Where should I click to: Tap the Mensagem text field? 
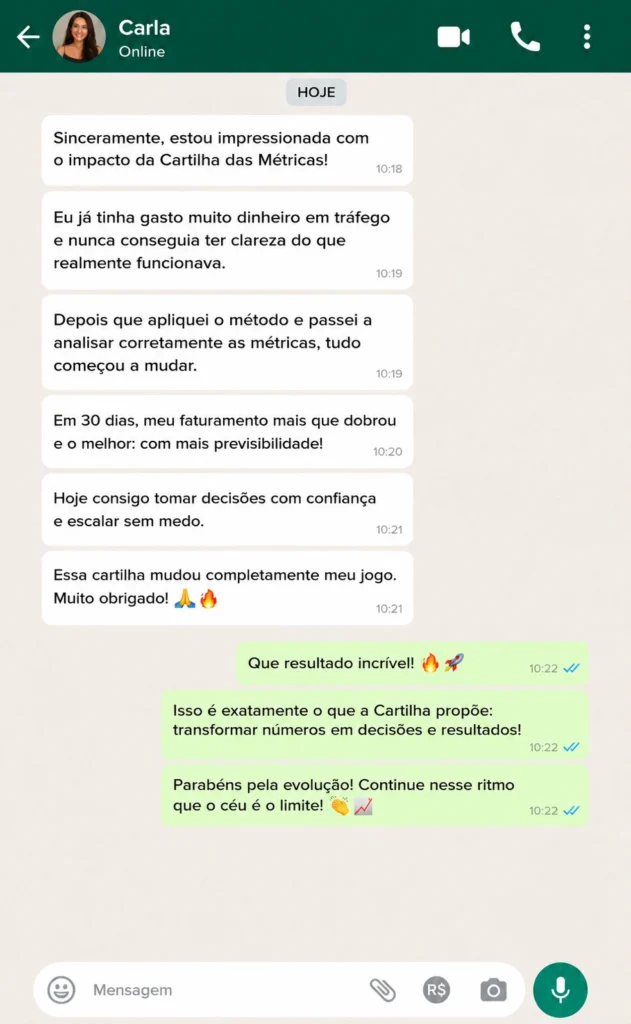(x=222, y=990)
